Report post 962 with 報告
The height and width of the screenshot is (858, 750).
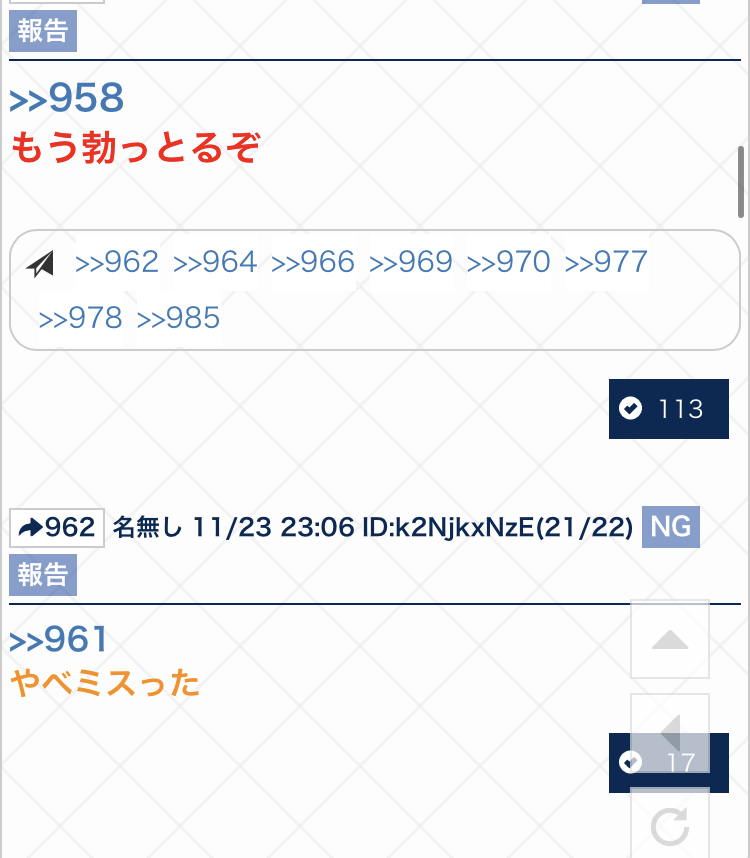click(x=43, y=575)
